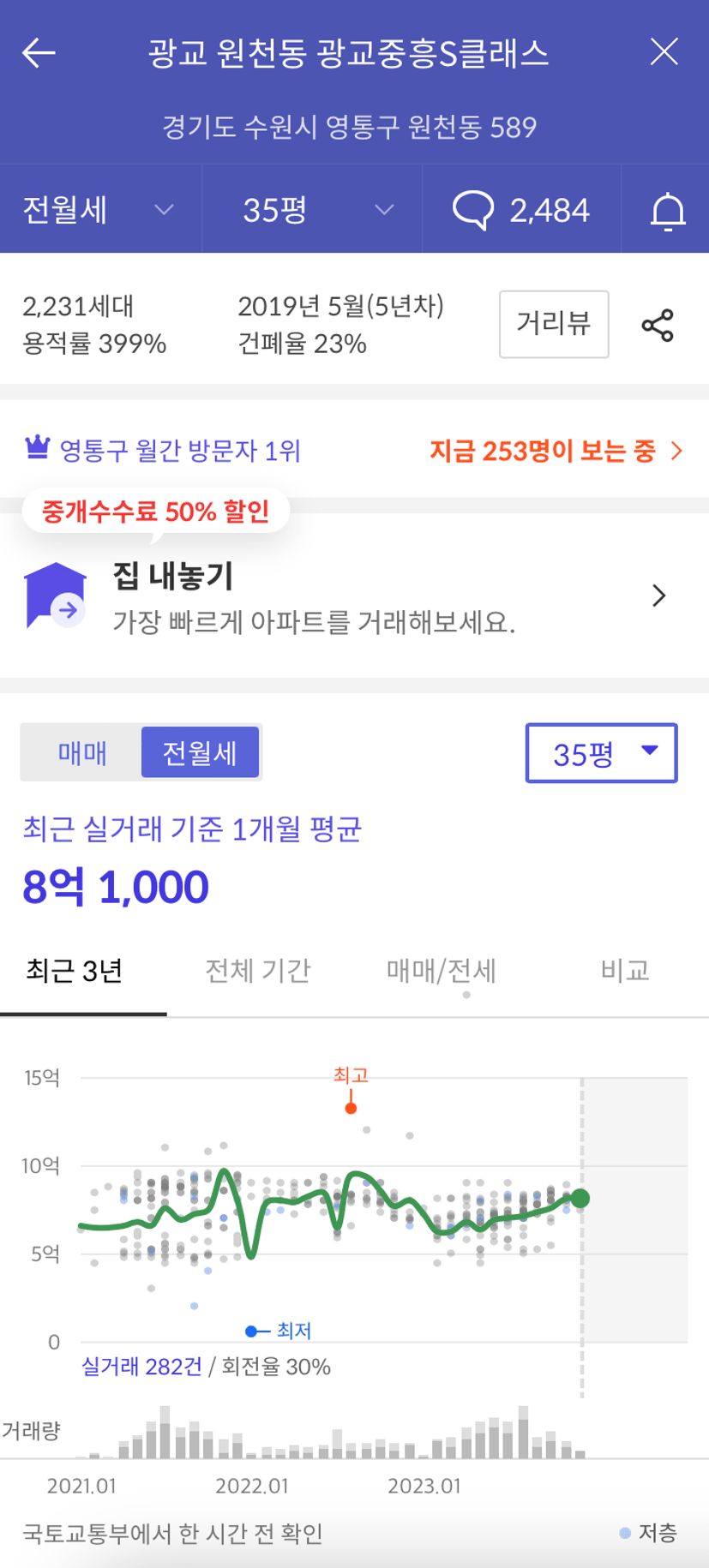This screenshot has height=1568, width=709.
Task: View 지금 253명이 보는 중 link
Action: (556, 451)
